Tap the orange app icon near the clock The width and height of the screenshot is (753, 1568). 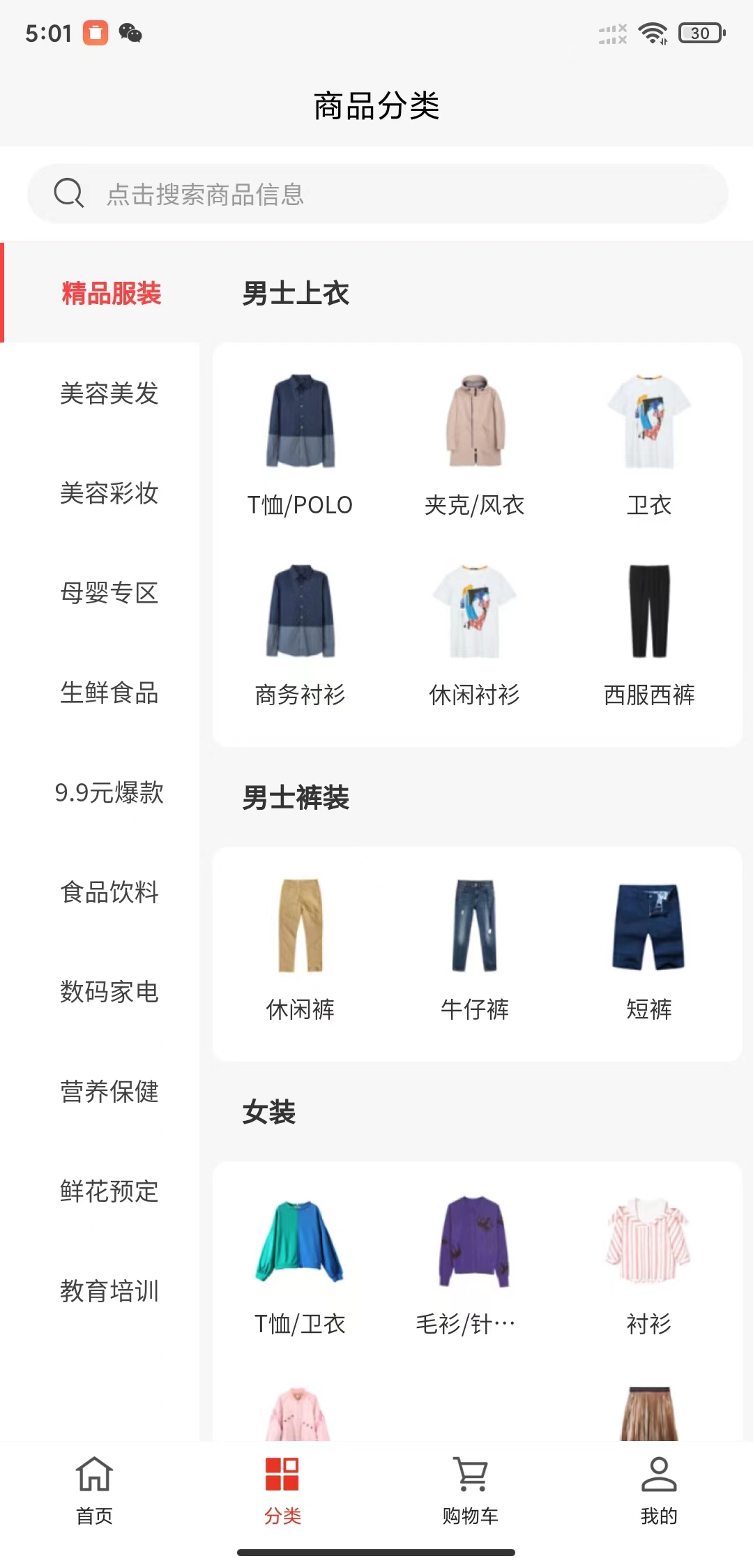point(95,32)
